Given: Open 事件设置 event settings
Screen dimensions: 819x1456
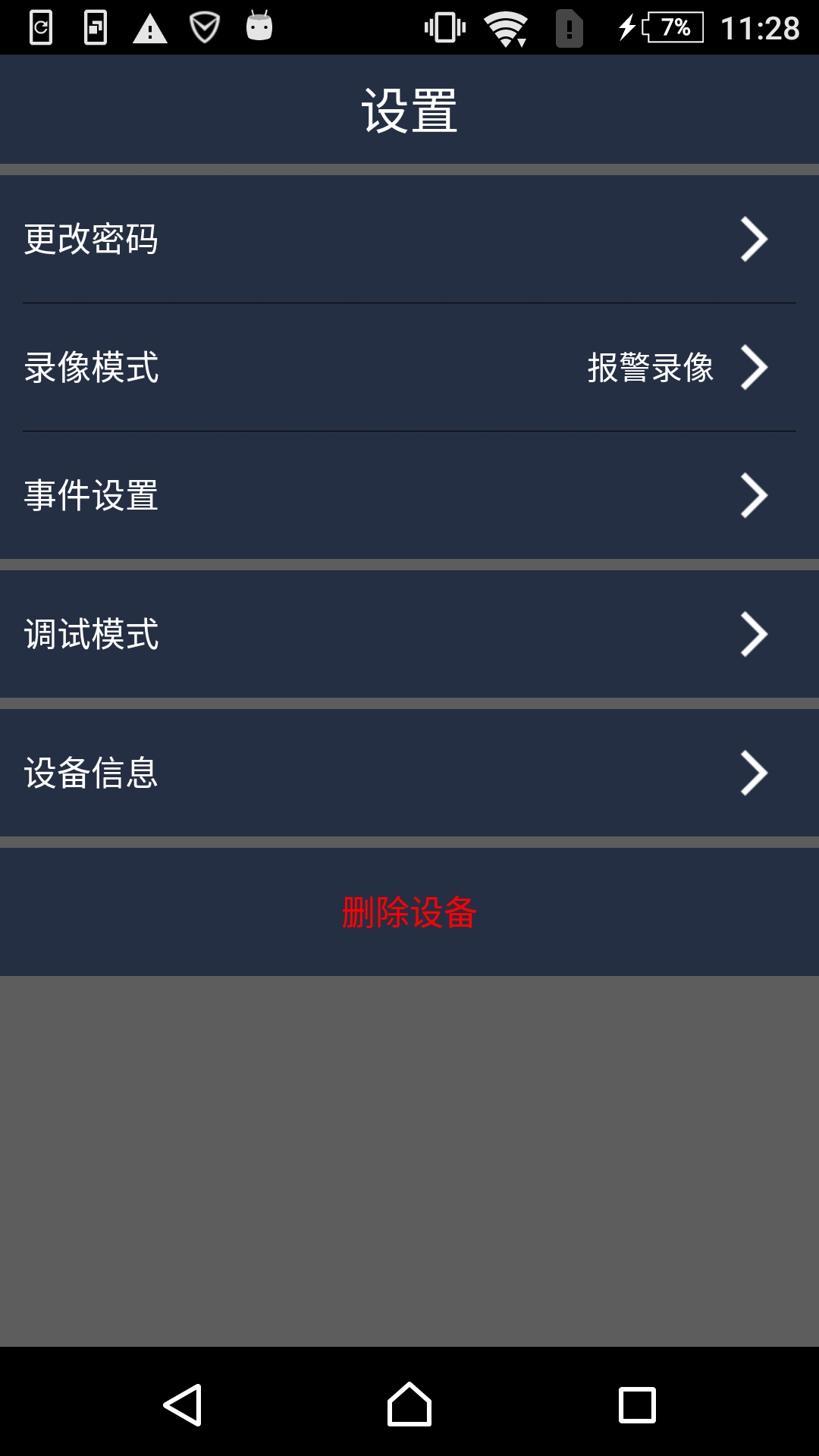Looking at the screenshot, I should pyautogui.click(x=409, y=495).
